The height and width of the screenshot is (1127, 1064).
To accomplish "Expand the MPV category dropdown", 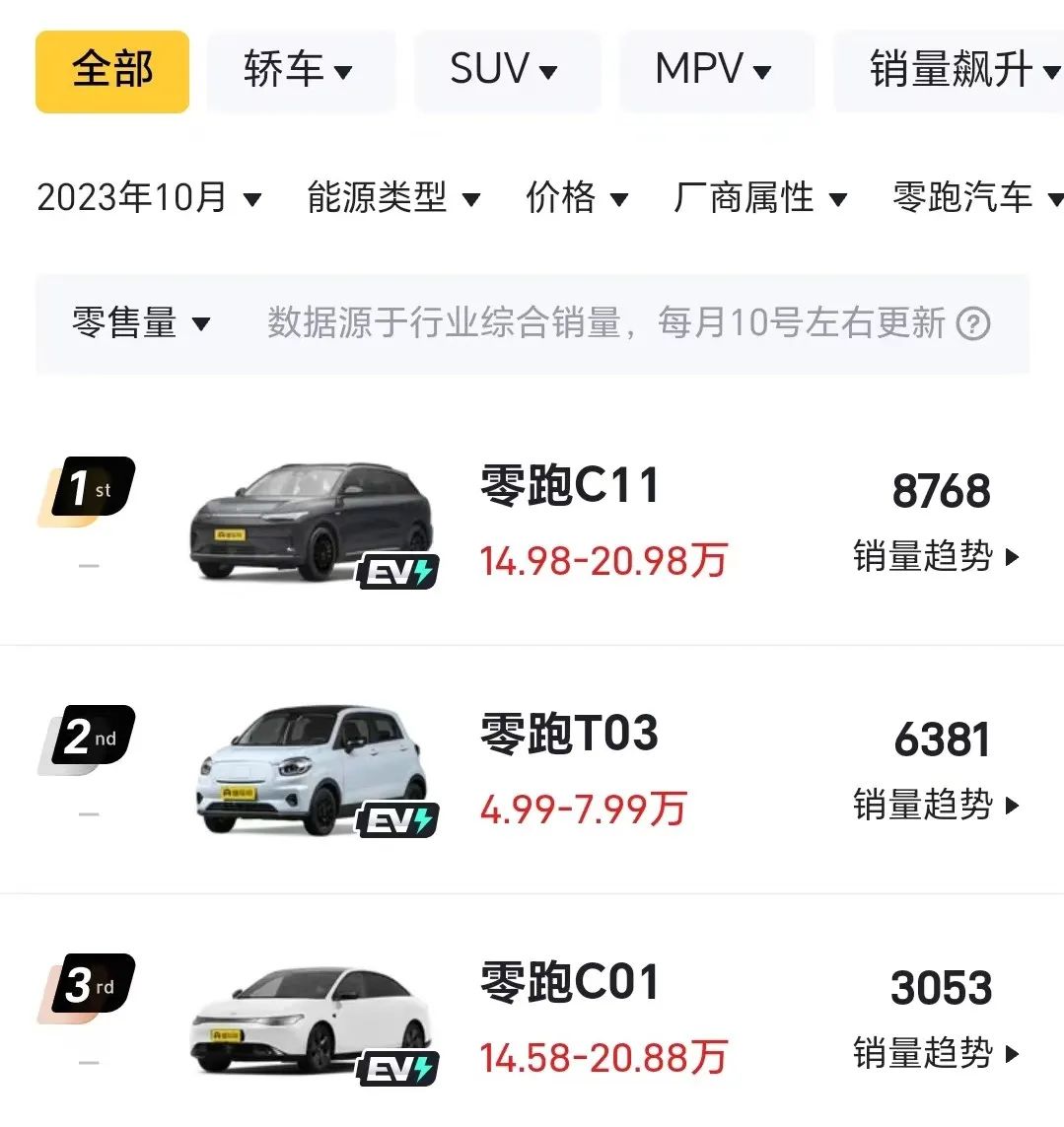I will [x=714, y=71].
